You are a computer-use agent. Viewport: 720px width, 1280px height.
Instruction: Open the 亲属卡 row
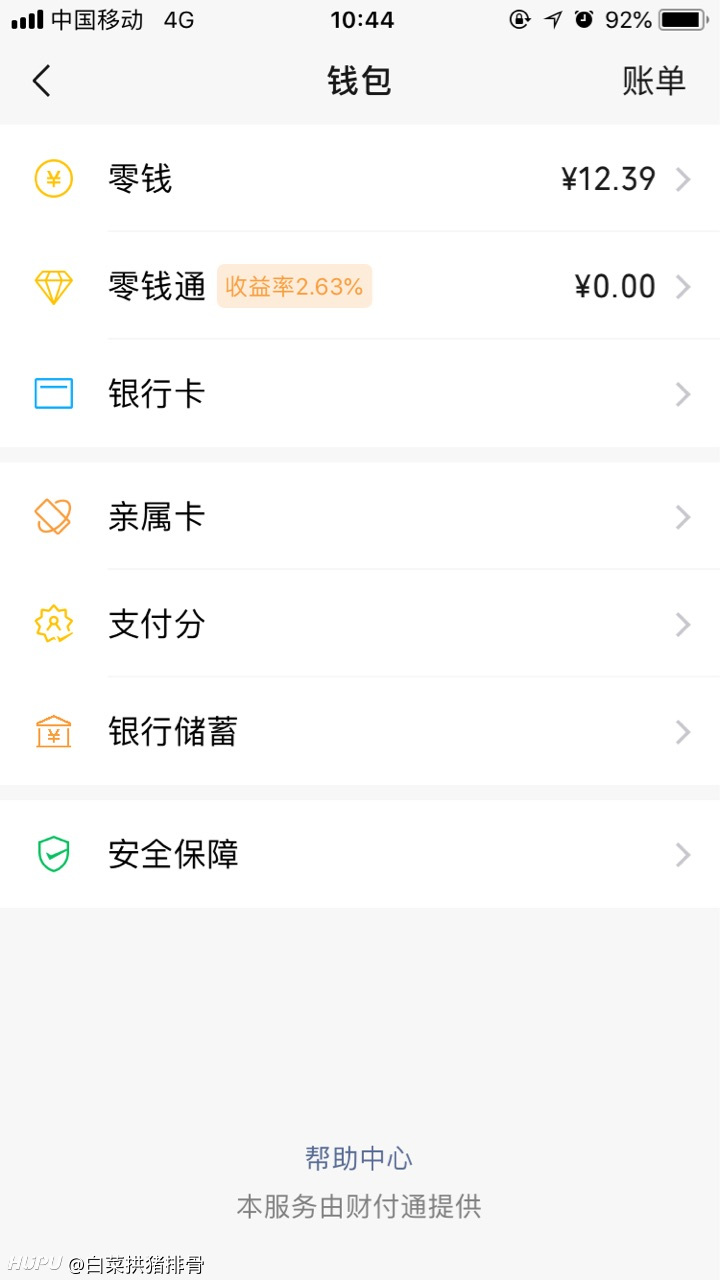coord(360,517)
